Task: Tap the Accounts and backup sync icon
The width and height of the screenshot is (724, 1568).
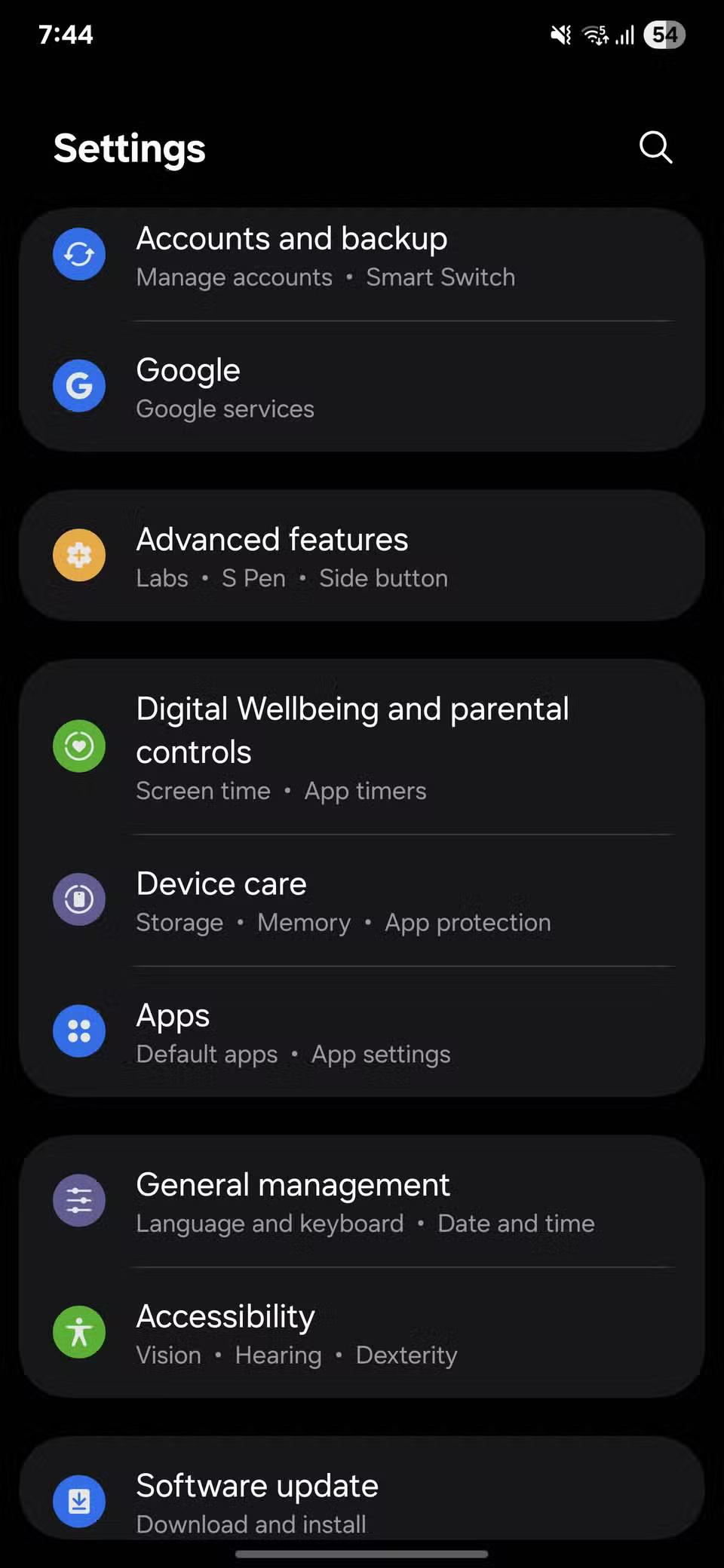Action: coord(78,254)
